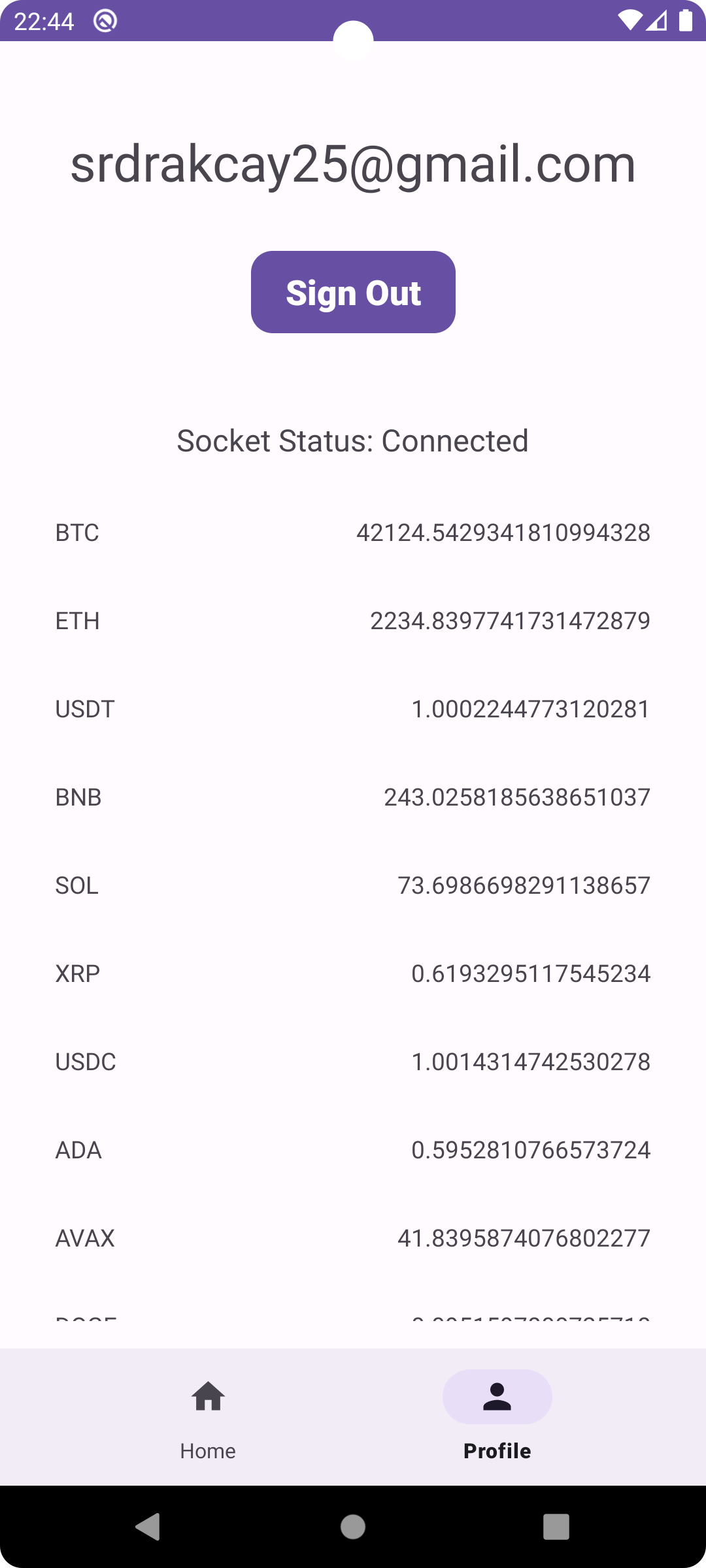The image size is (706, 1568).
Task: Go back using the system back button
Action: 148,1527
